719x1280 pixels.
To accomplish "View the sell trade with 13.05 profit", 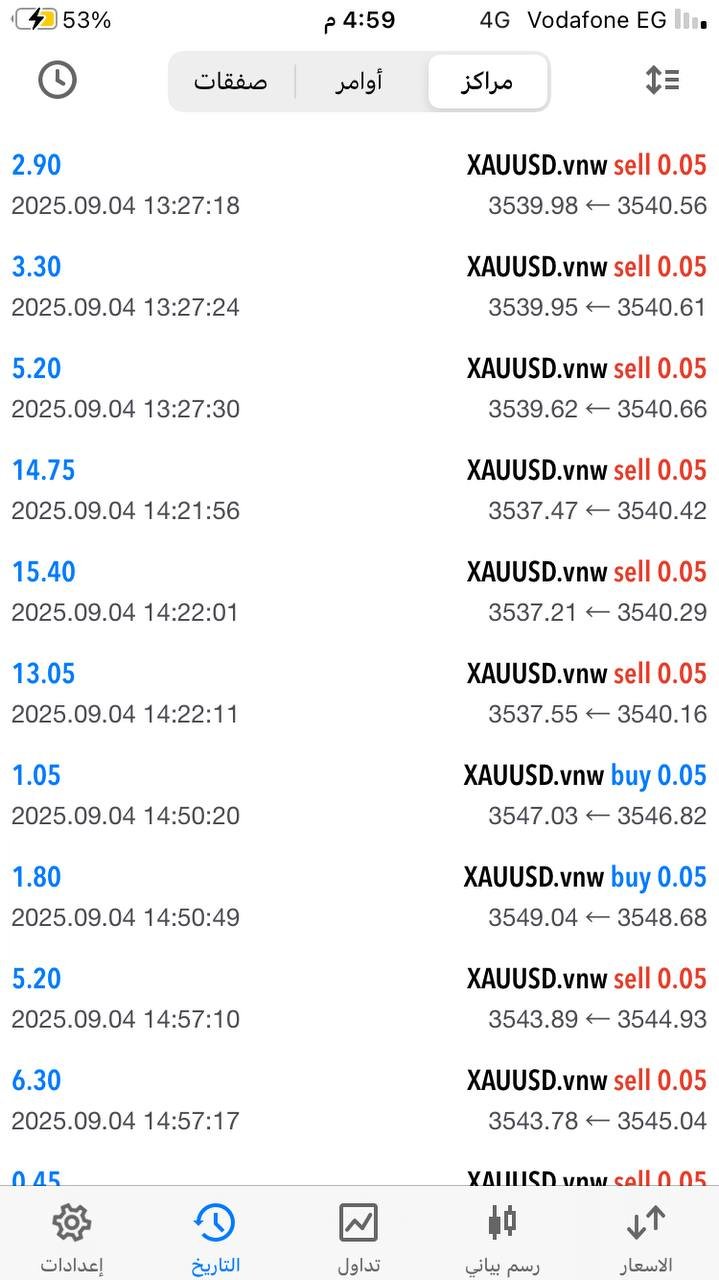I will pyautogui.click(x=359, y=694).
